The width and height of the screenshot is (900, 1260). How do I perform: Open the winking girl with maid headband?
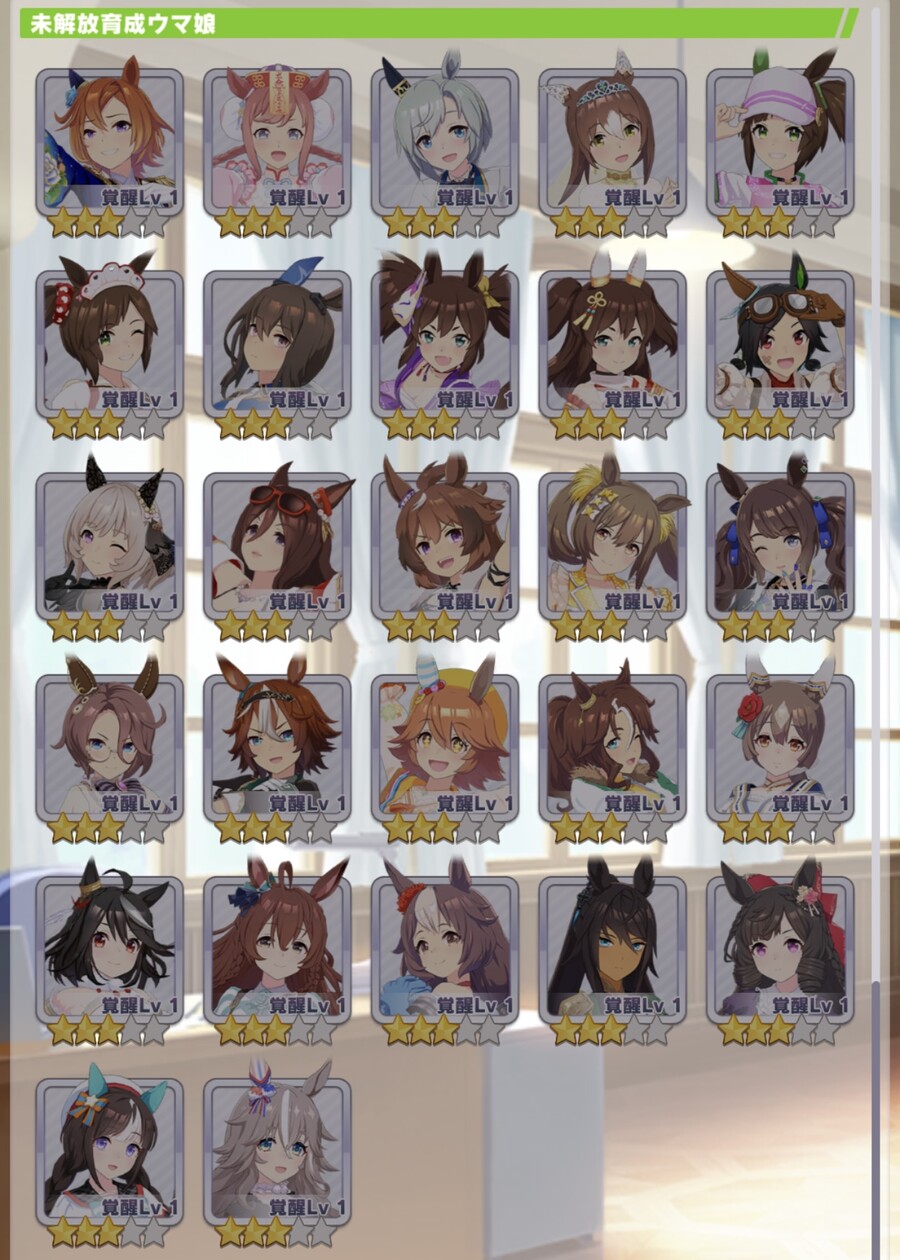pyautogui.click(x=110, y=342)
